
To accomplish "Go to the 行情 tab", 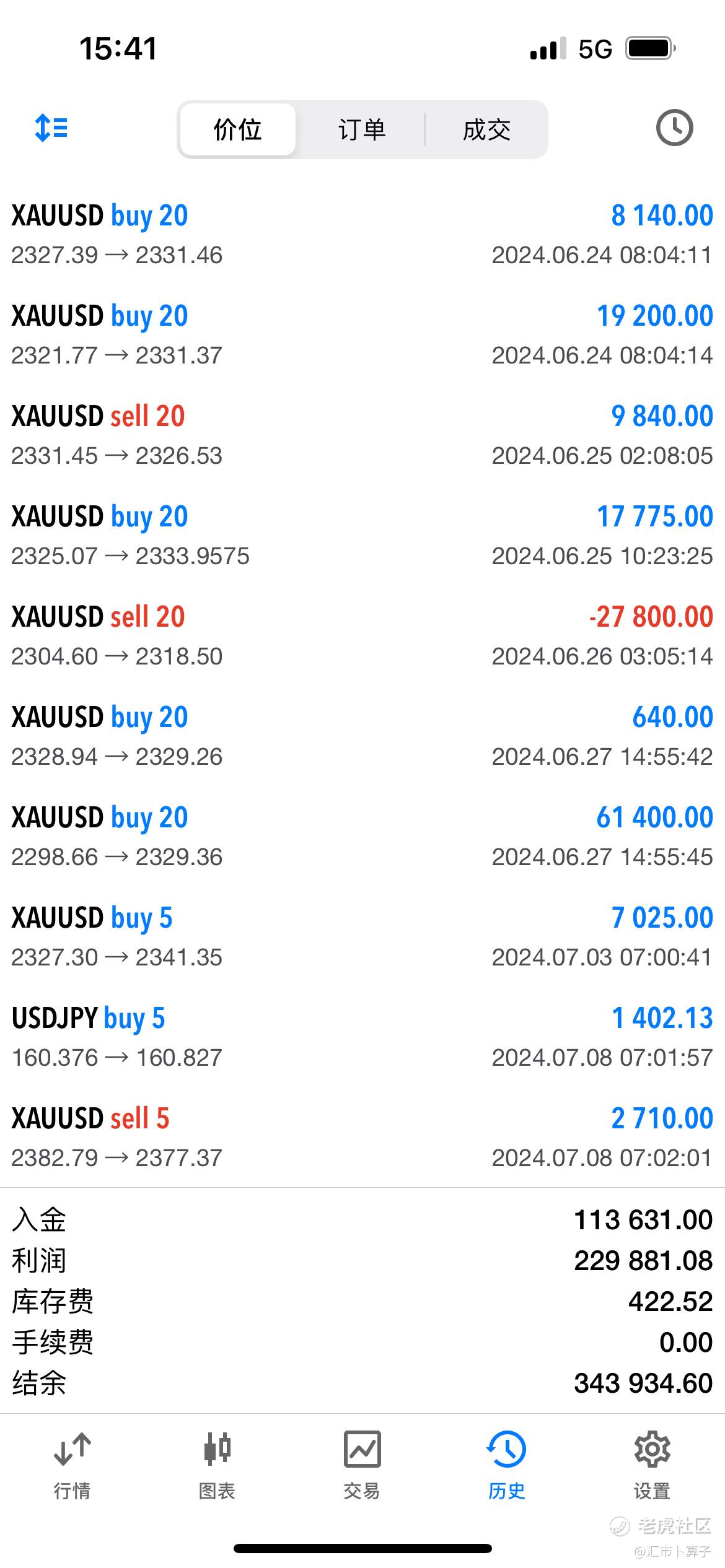I will (x=72, y=1465).
